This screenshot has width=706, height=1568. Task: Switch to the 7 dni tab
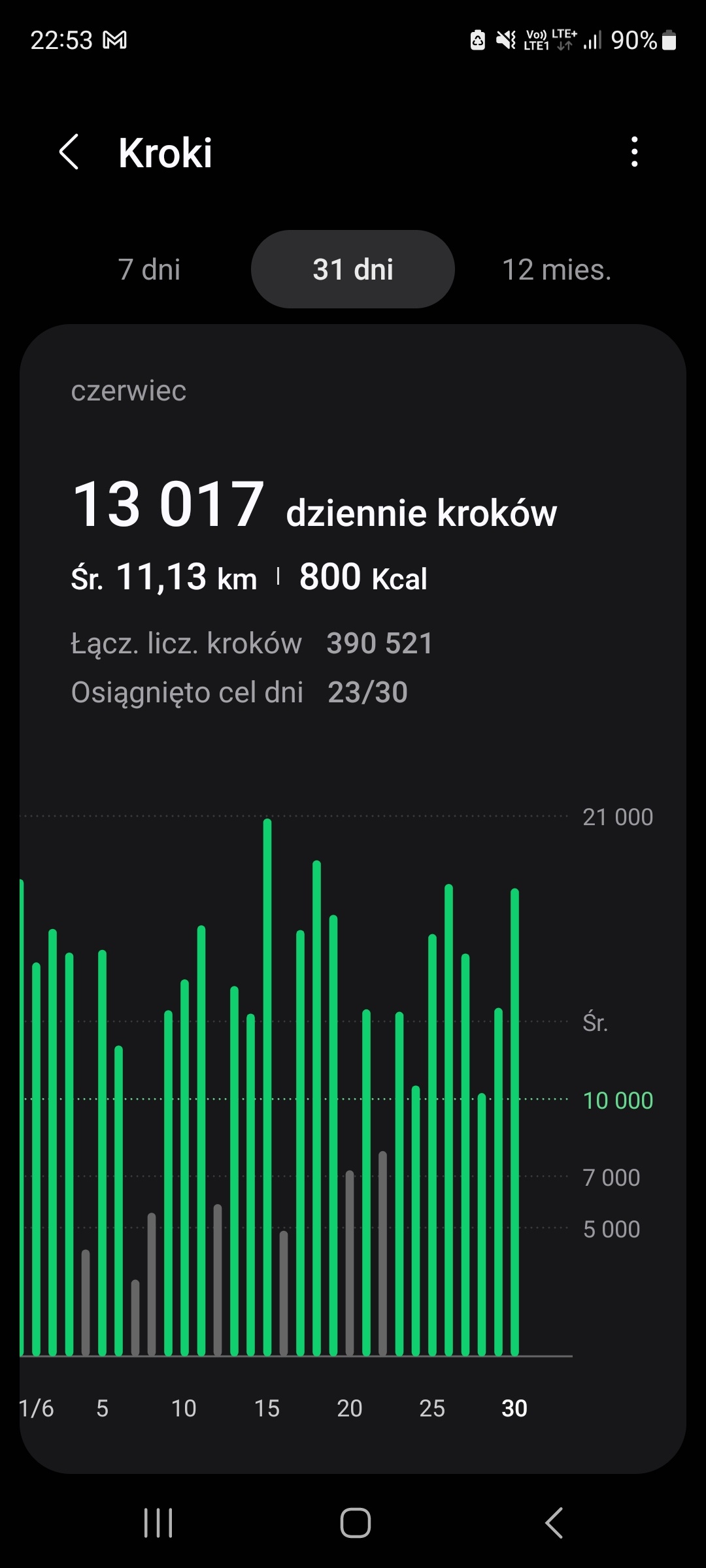149,269
